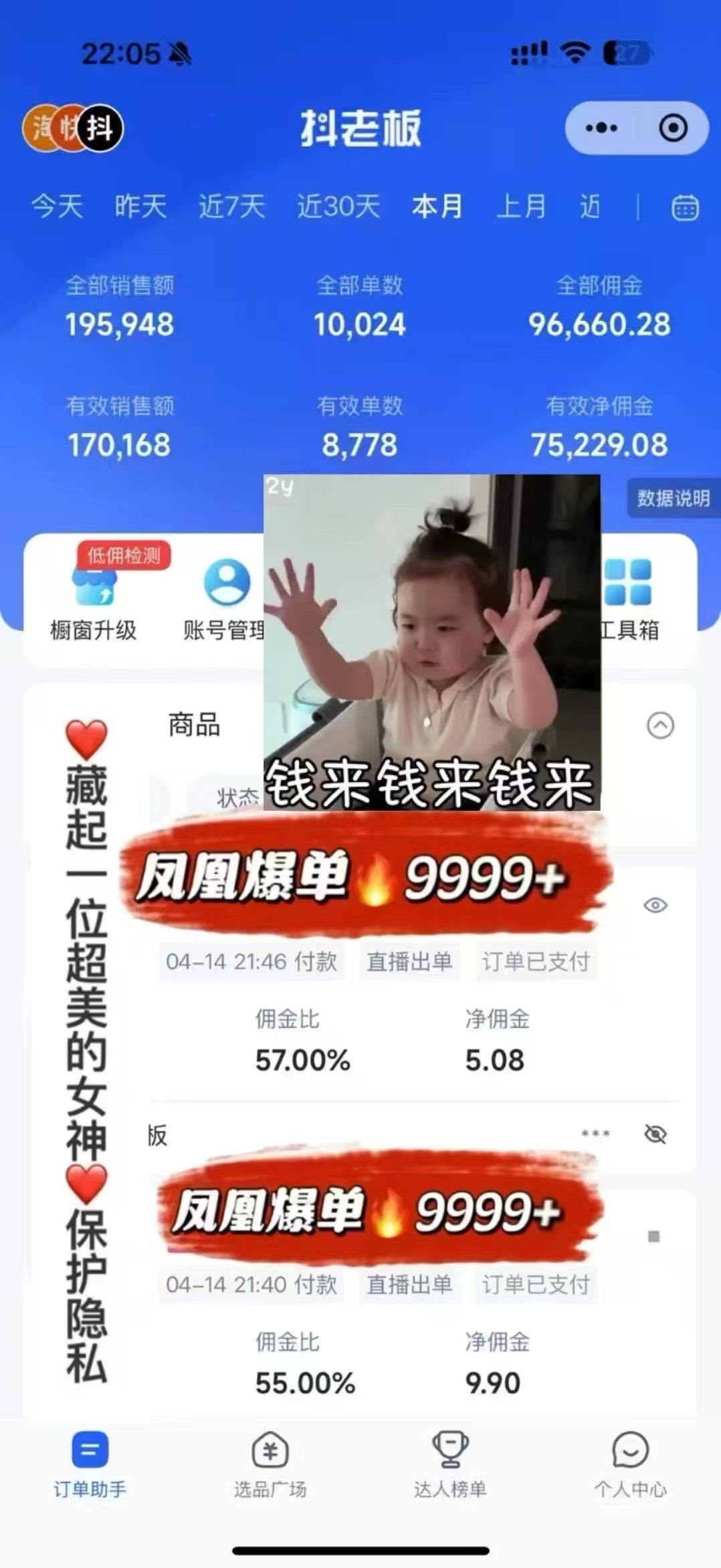Screen dimensions: 721x1568
Task: Open the platform switcher icons
Action: click(73, 128)
